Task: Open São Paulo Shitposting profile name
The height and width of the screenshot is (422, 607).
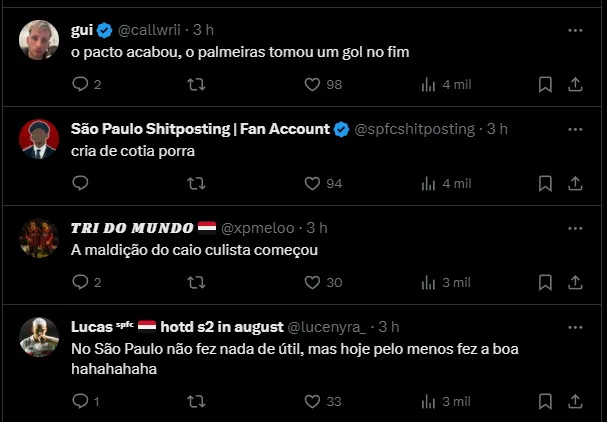Action: (x=200, y=129)
